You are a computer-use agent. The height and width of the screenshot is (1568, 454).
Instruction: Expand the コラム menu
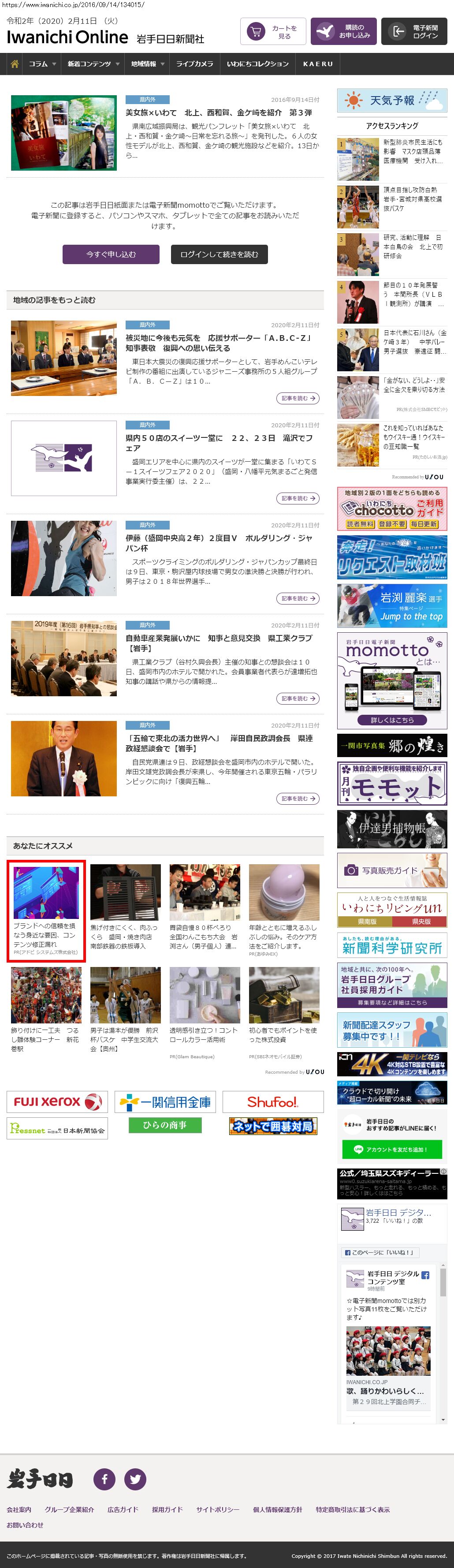click(42, 64)
